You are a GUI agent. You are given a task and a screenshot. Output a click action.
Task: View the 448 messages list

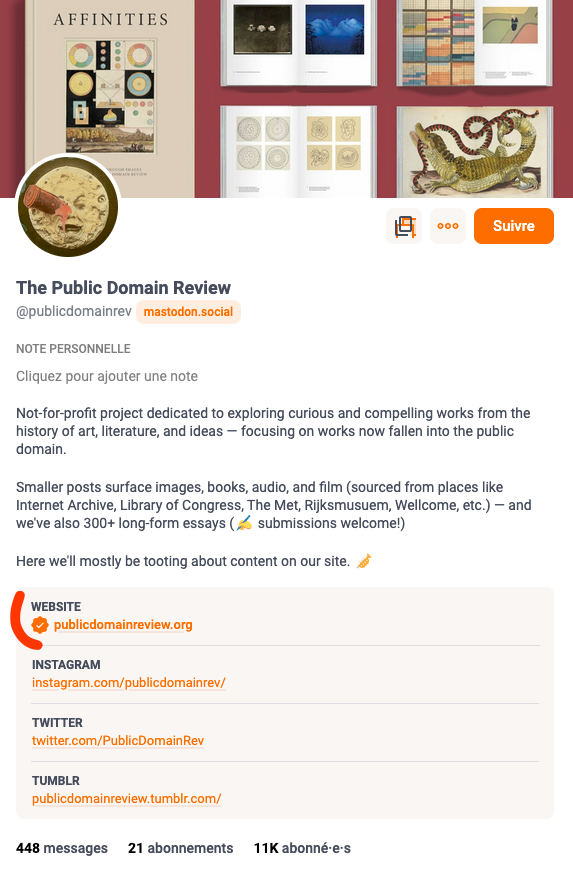pos(62,848)
